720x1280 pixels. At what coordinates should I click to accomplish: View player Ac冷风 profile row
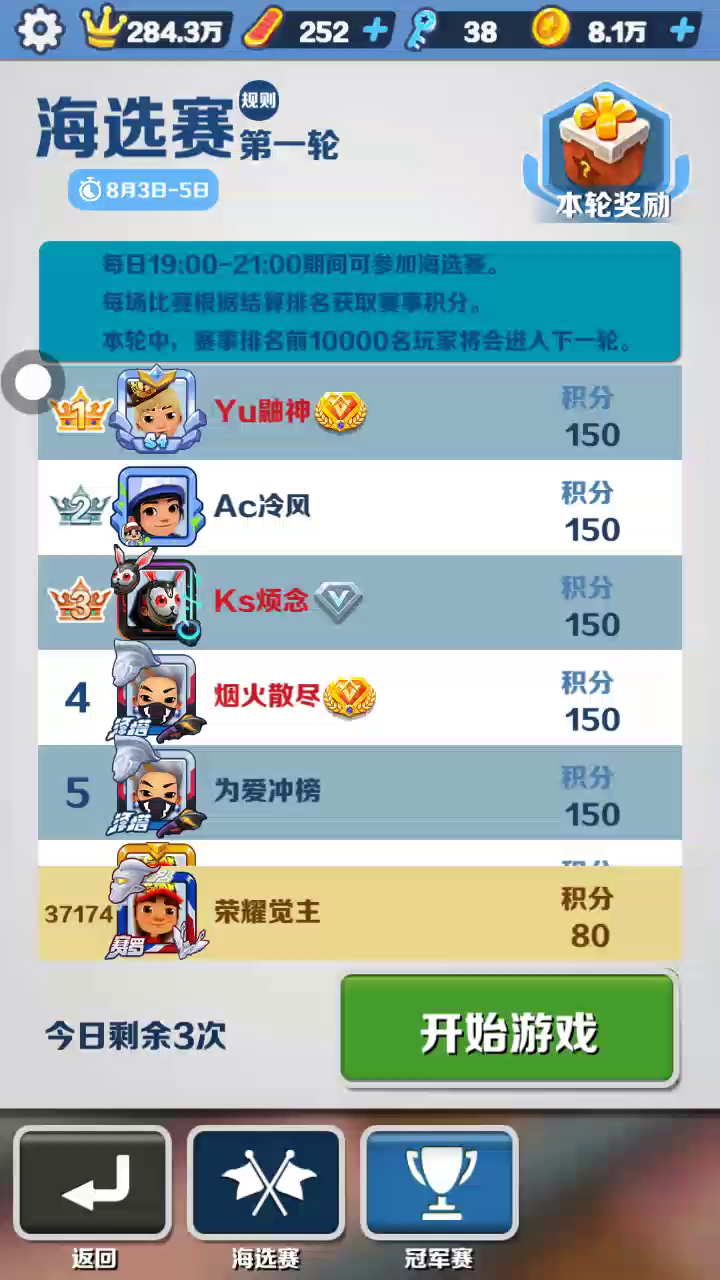(360, 507)
